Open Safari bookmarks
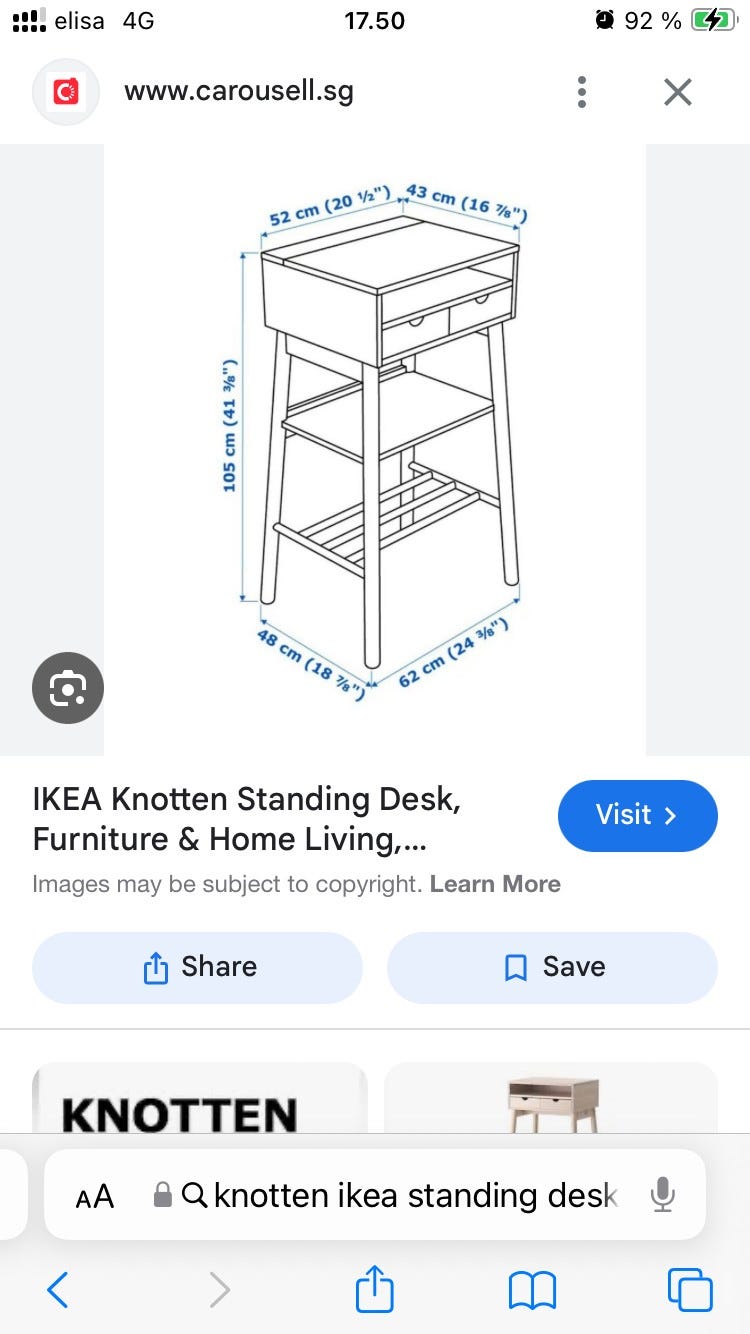This screenshot has height=1334, width=750. 532,1290
